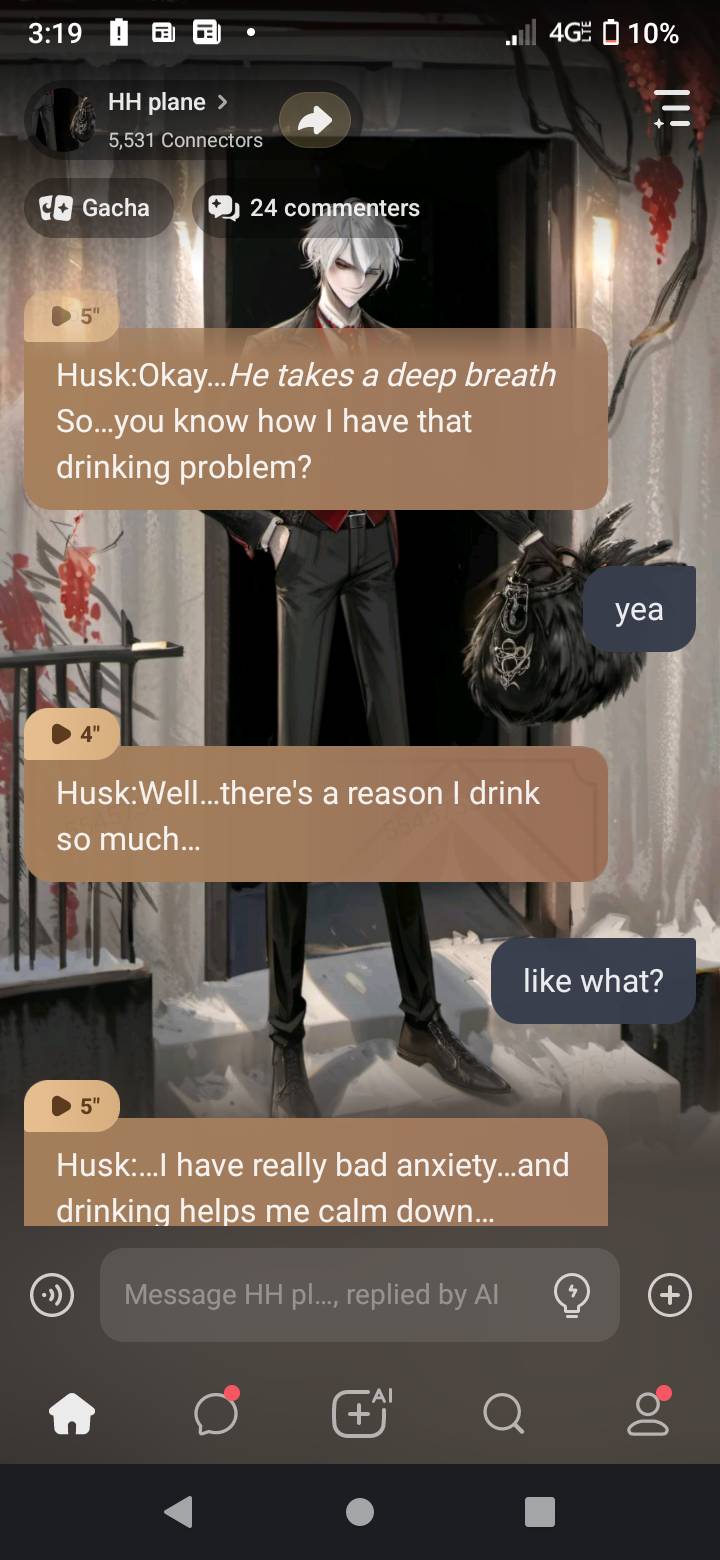The image size is (720, 1560).
Task: View the 24 commenters
Action: pyautogui.click(x=314, y=208)
